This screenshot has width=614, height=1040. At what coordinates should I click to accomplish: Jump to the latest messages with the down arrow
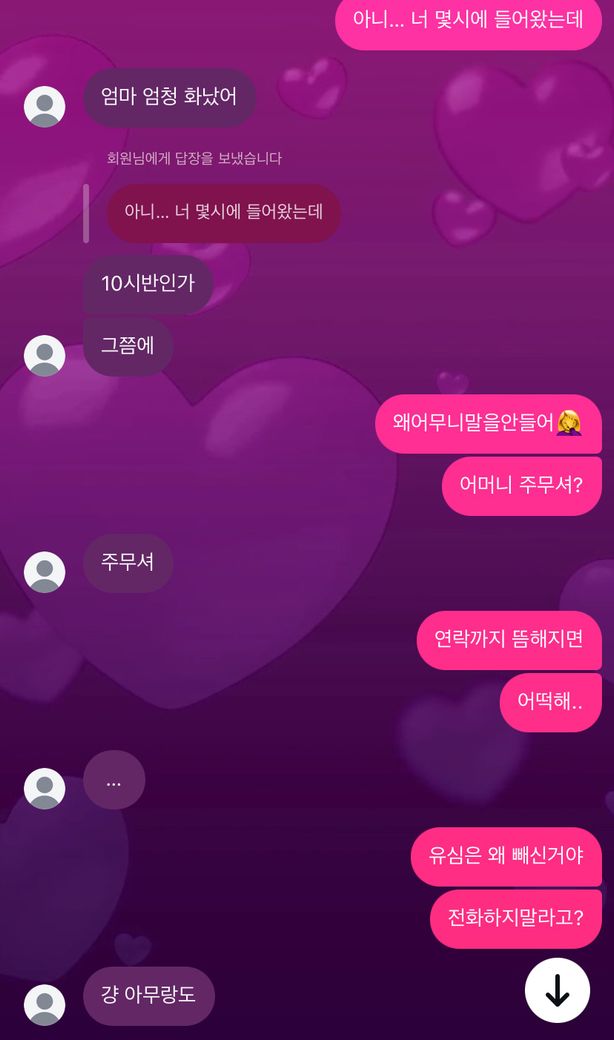point(557,990)
